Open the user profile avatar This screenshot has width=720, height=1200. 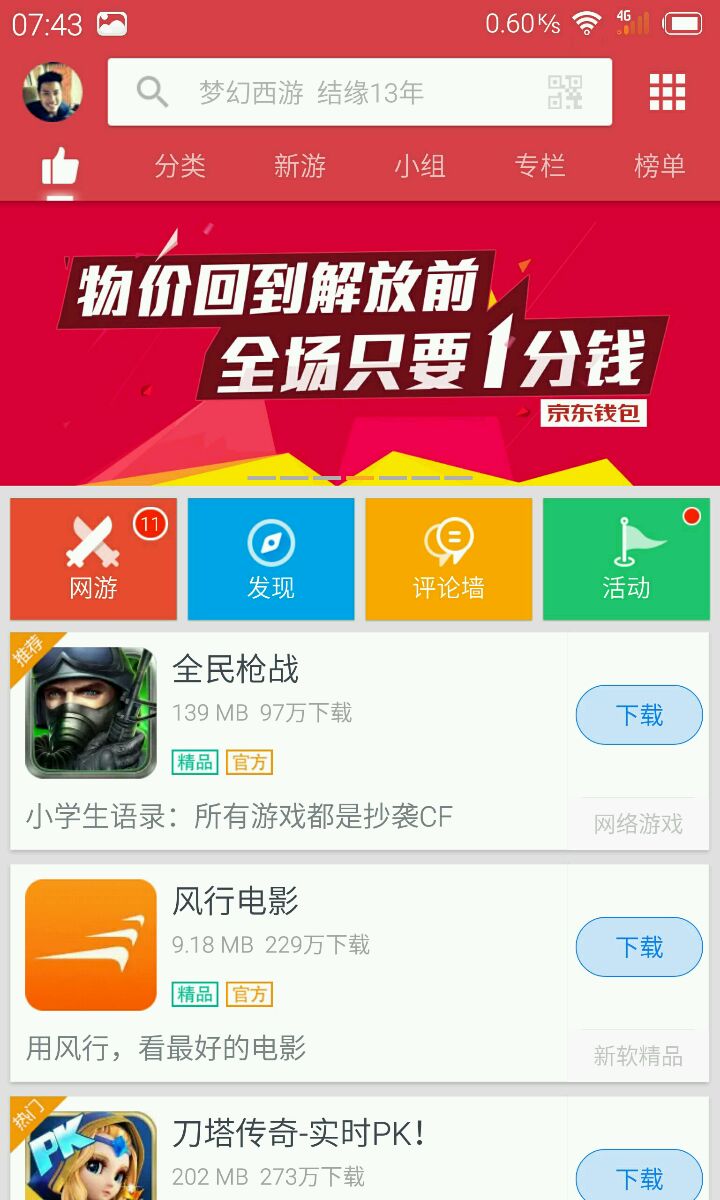pos(52,93)
